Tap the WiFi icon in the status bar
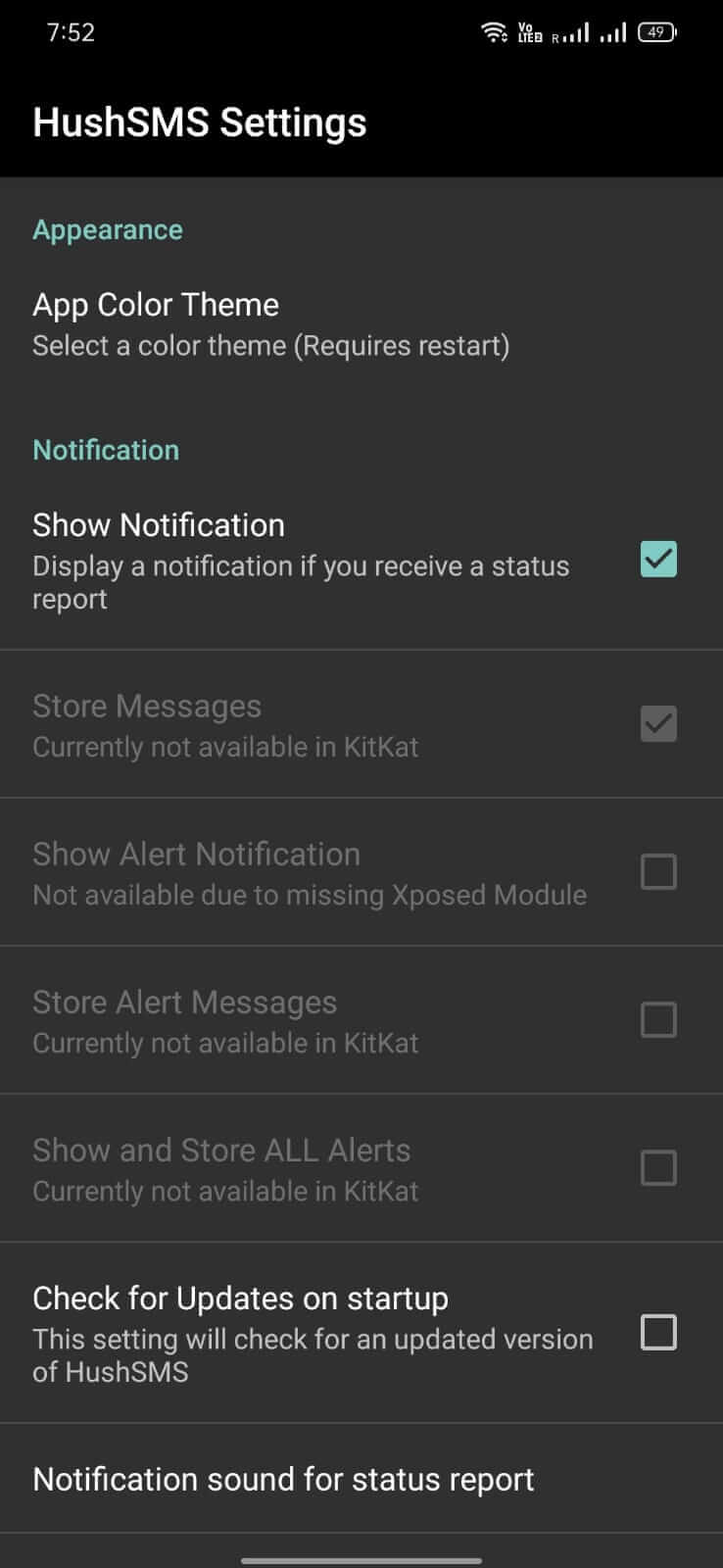Screen dimensions: 723x1568 click(x=495, y=30)
